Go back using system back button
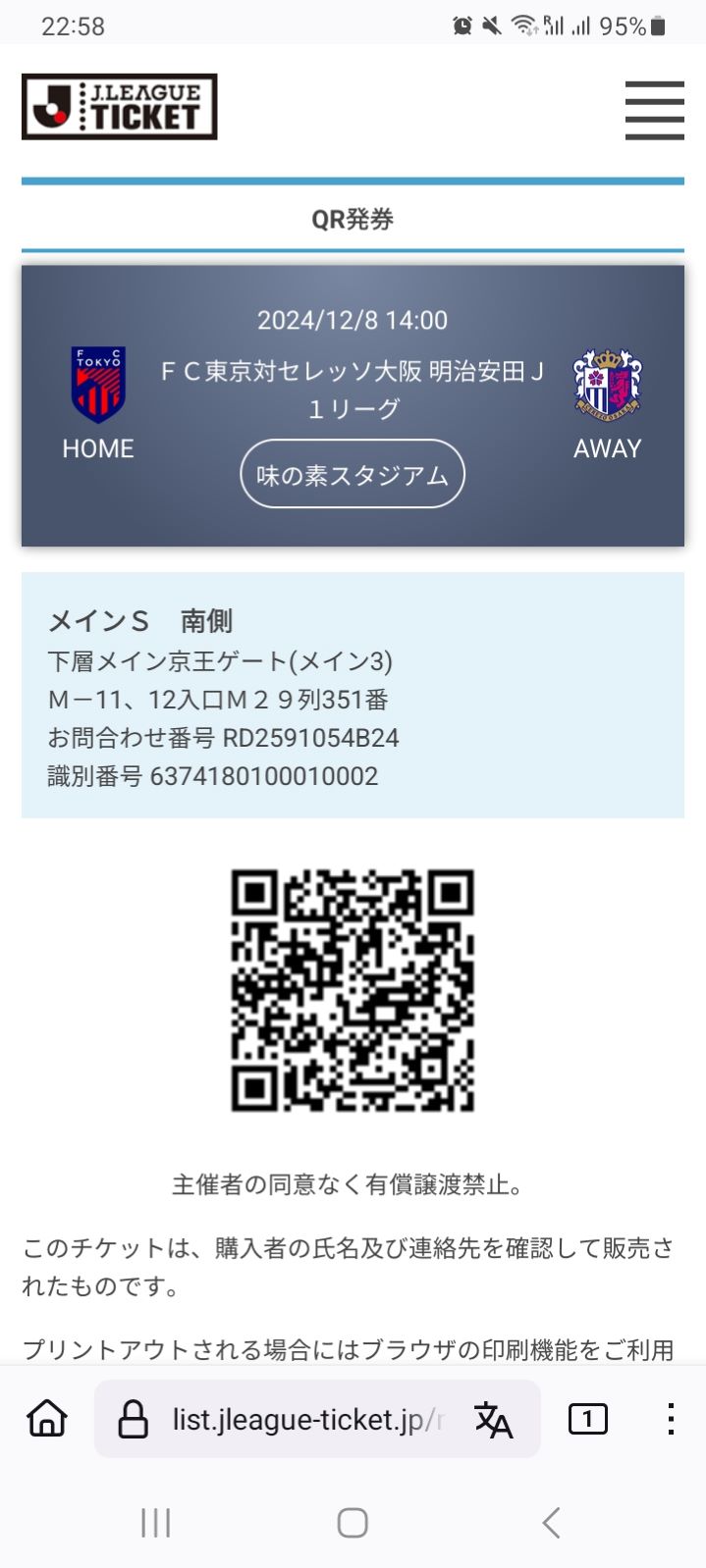The image size is (706, 1568). pos(551,1523)
